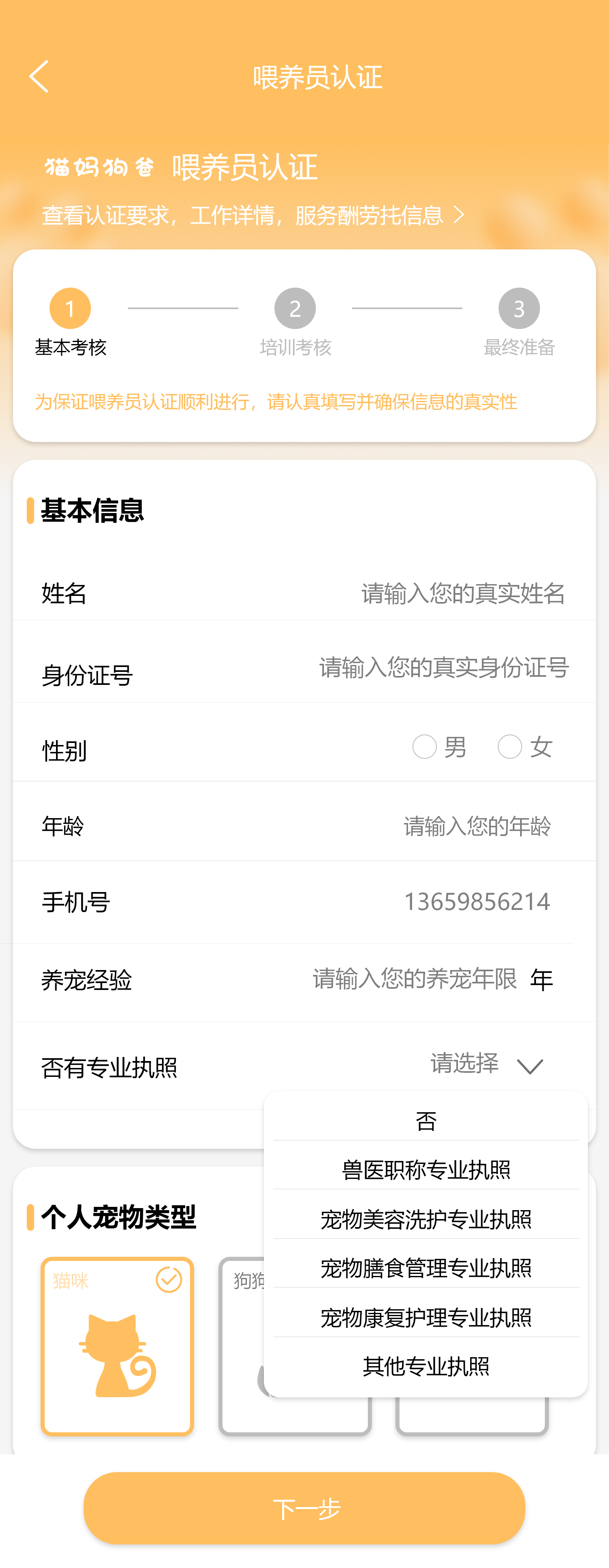Enter age in the 年龄 field
Viewport: 609px width, 1568px height.
pyautogui.click(x=477, y=826)
